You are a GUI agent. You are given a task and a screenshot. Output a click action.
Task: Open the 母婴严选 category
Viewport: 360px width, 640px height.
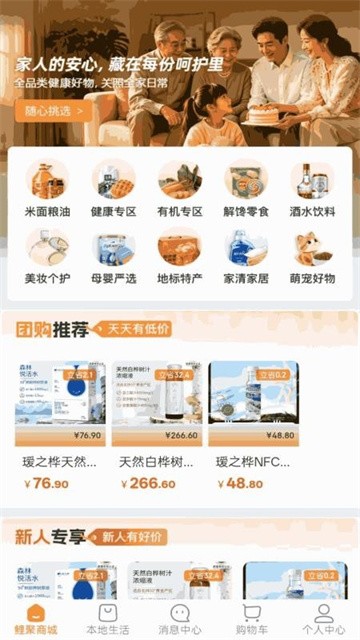point(113,256)
